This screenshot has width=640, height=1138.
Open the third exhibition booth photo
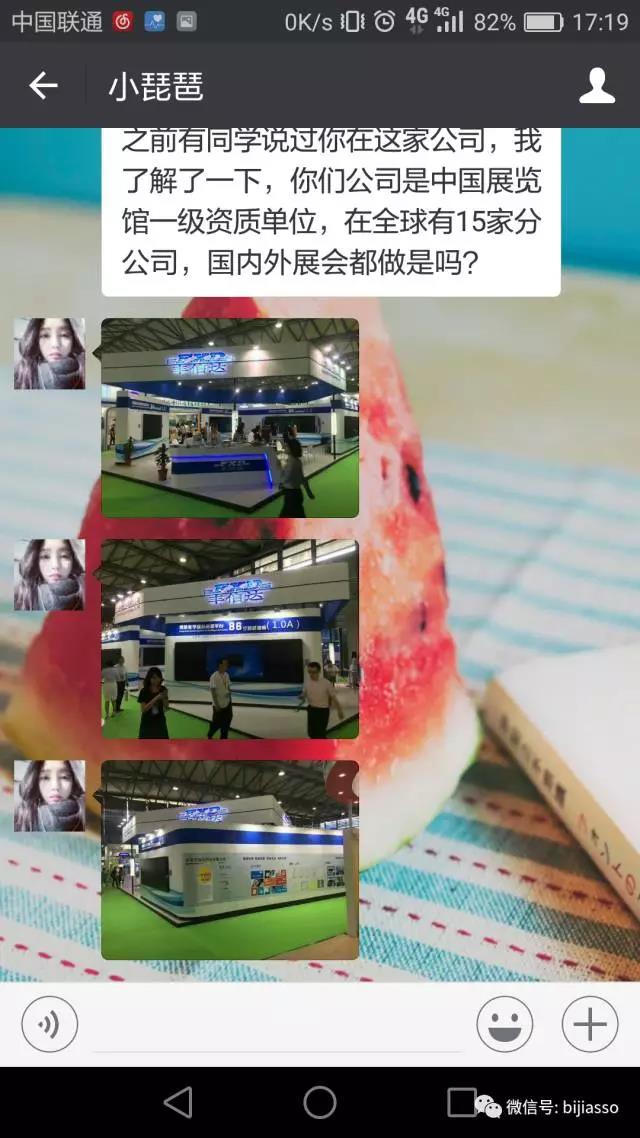(x=230, y=860)
